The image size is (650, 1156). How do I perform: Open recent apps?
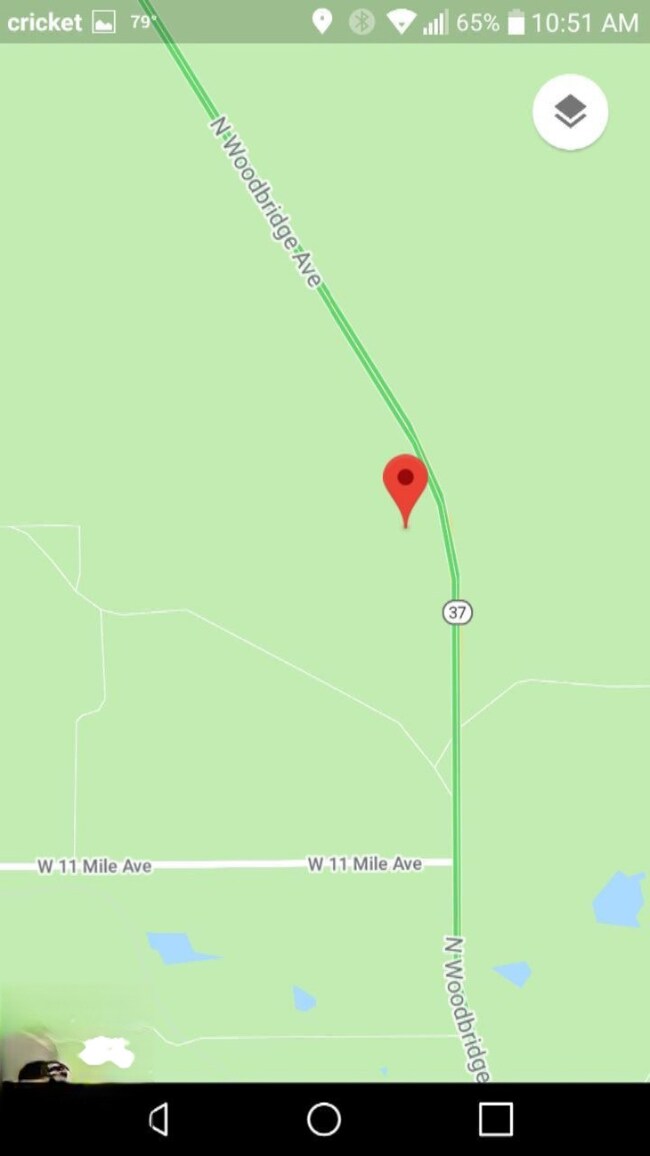(x=495, y=1119)
